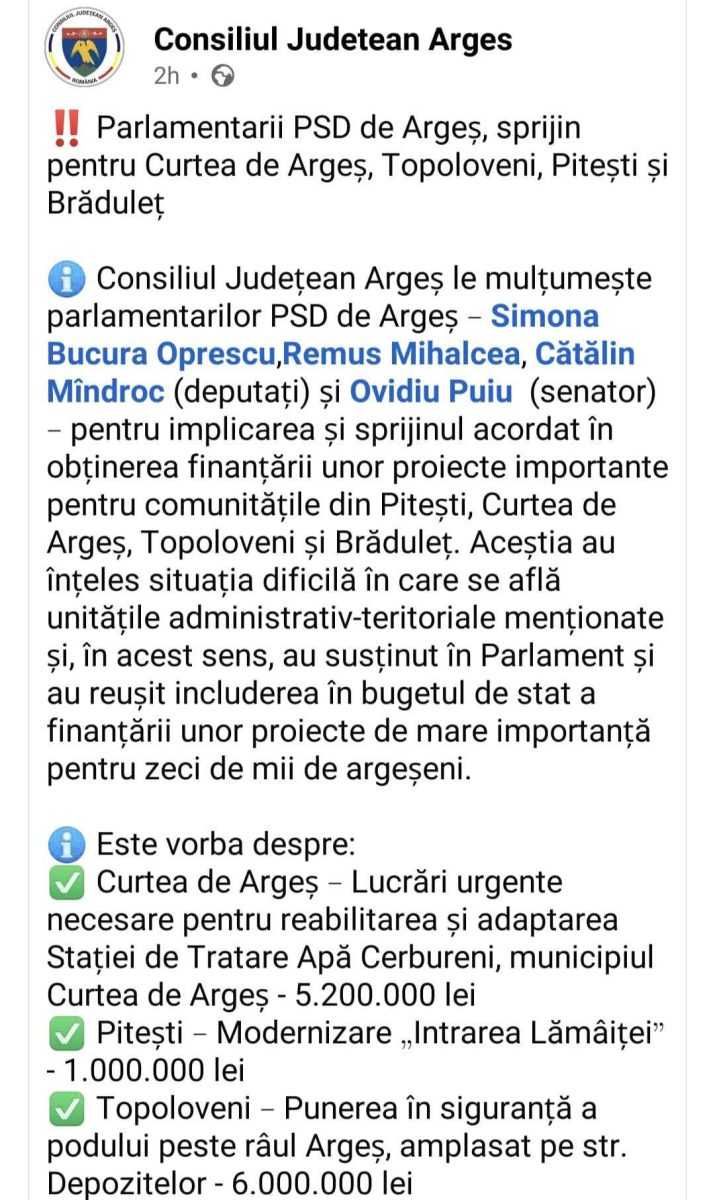Open the Consiliul Judetean Arges page name
Screen dimensions: 715x1200
tap(332, 40)
